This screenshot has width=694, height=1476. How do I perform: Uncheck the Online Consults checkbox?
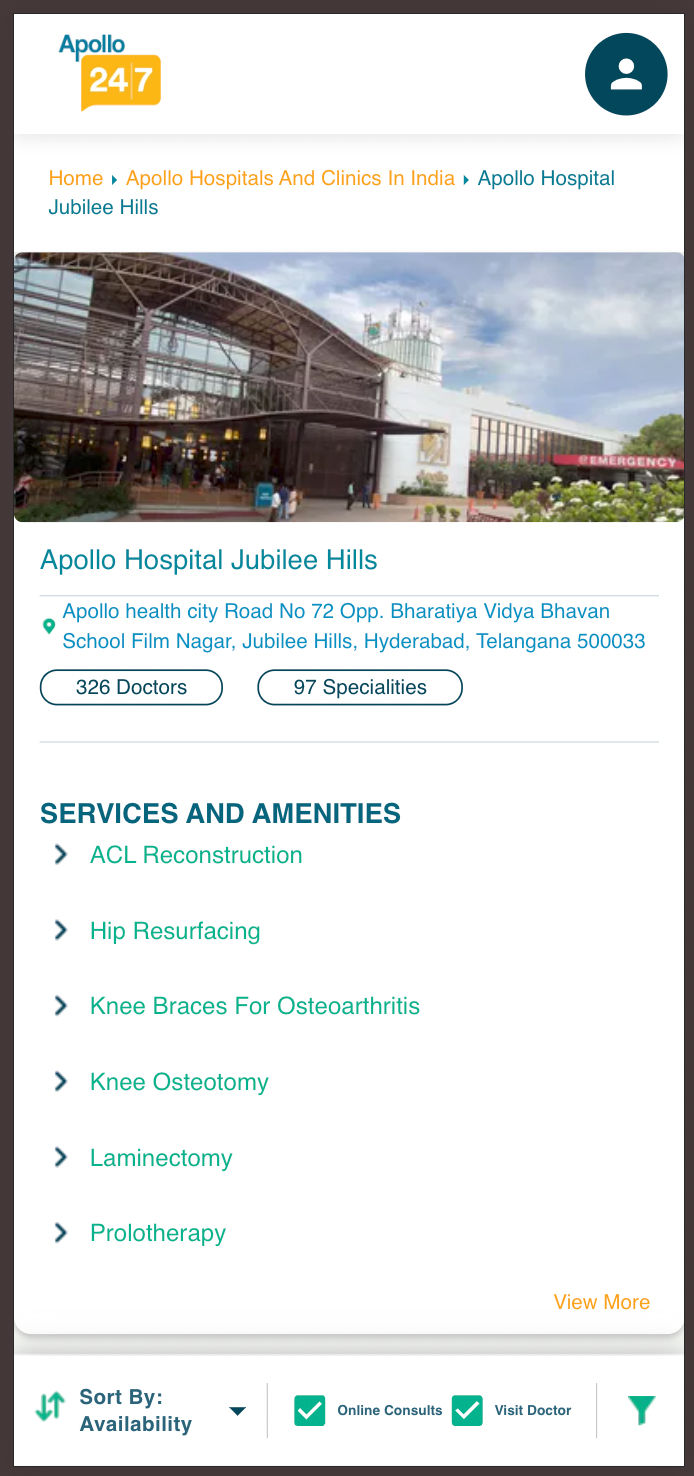pyautogui.click(x=310, y=1410)
